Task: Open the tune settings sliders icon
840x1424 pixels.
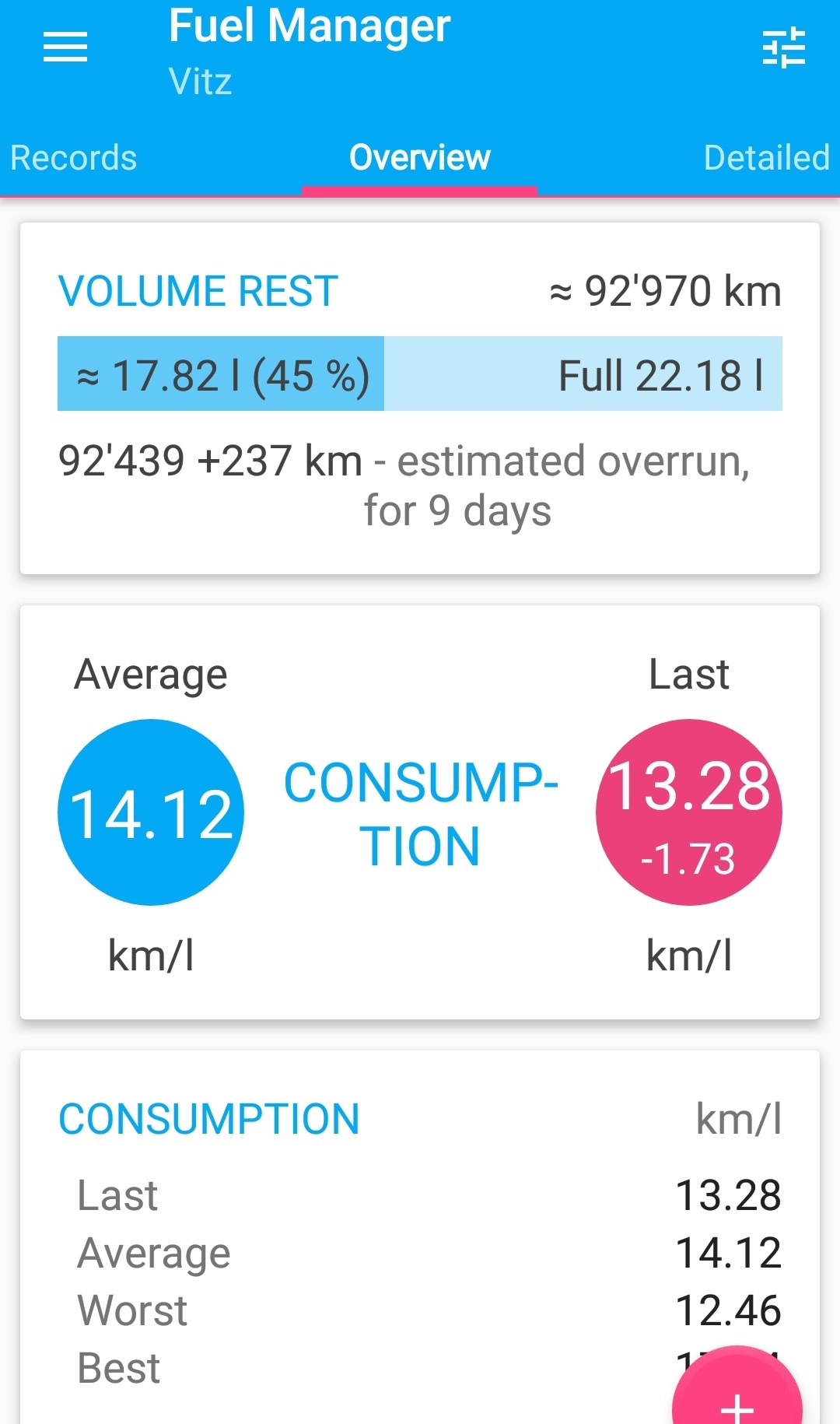Action: click(x=783, y=47)
